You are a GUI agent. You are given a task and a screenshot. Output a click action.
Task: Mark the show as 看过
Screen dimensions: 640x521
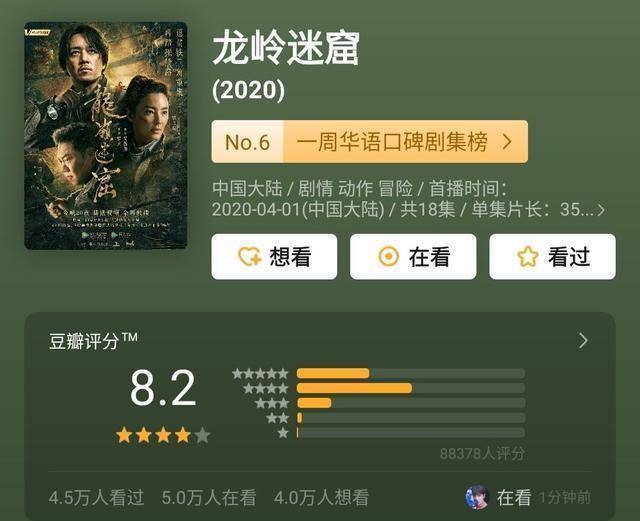552,257
